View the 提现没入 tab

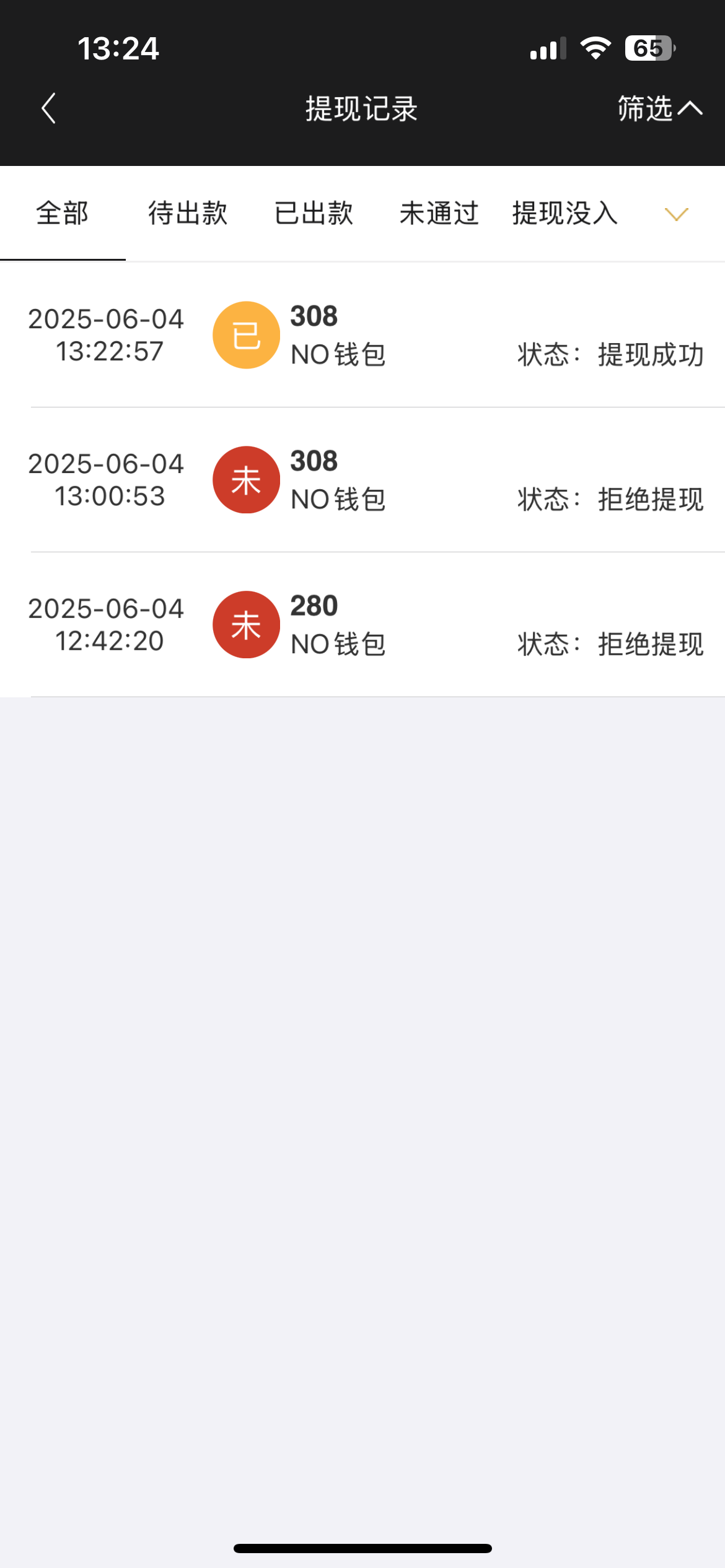click(565, 214)
